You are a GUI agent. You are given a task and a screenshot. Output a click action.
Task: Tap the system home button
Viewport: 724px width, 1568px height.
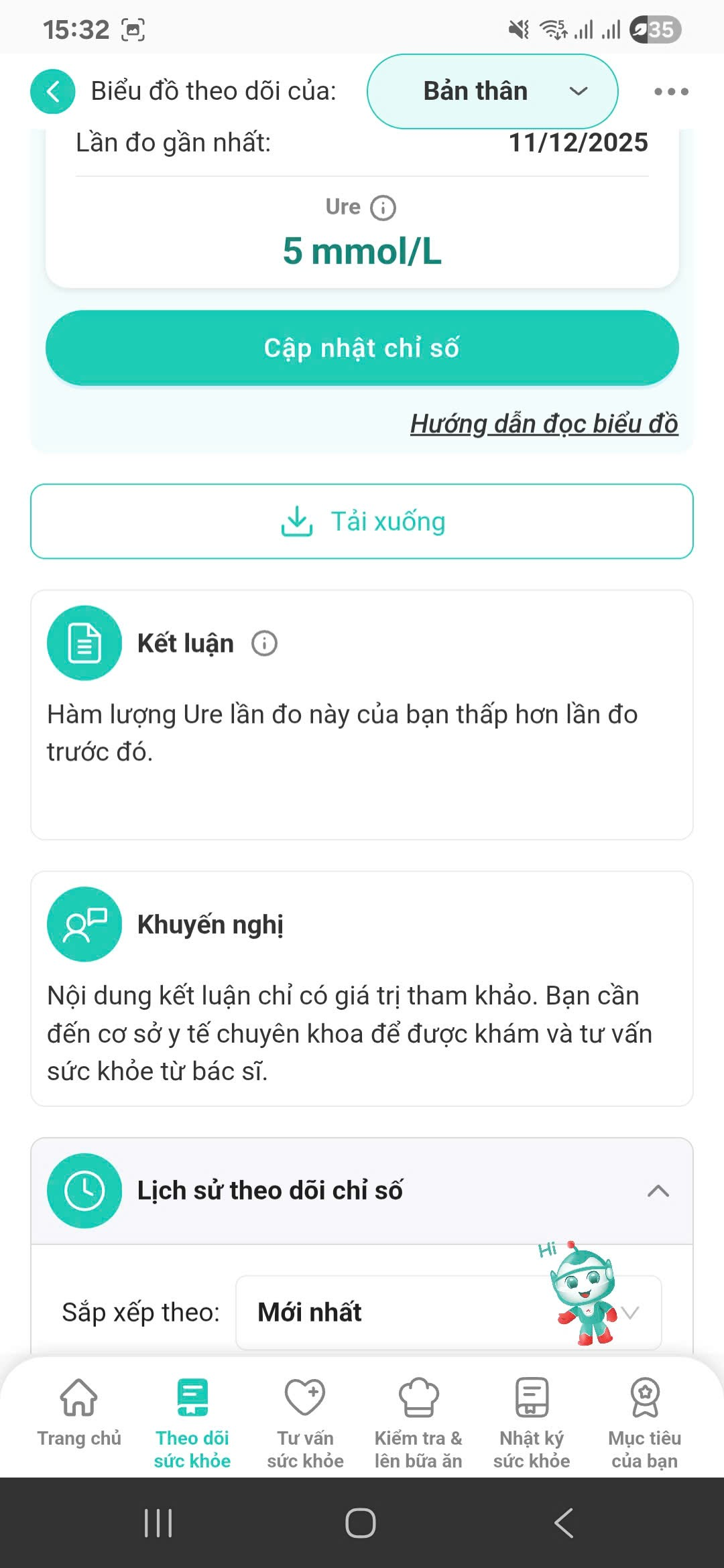click(361, 1523)
